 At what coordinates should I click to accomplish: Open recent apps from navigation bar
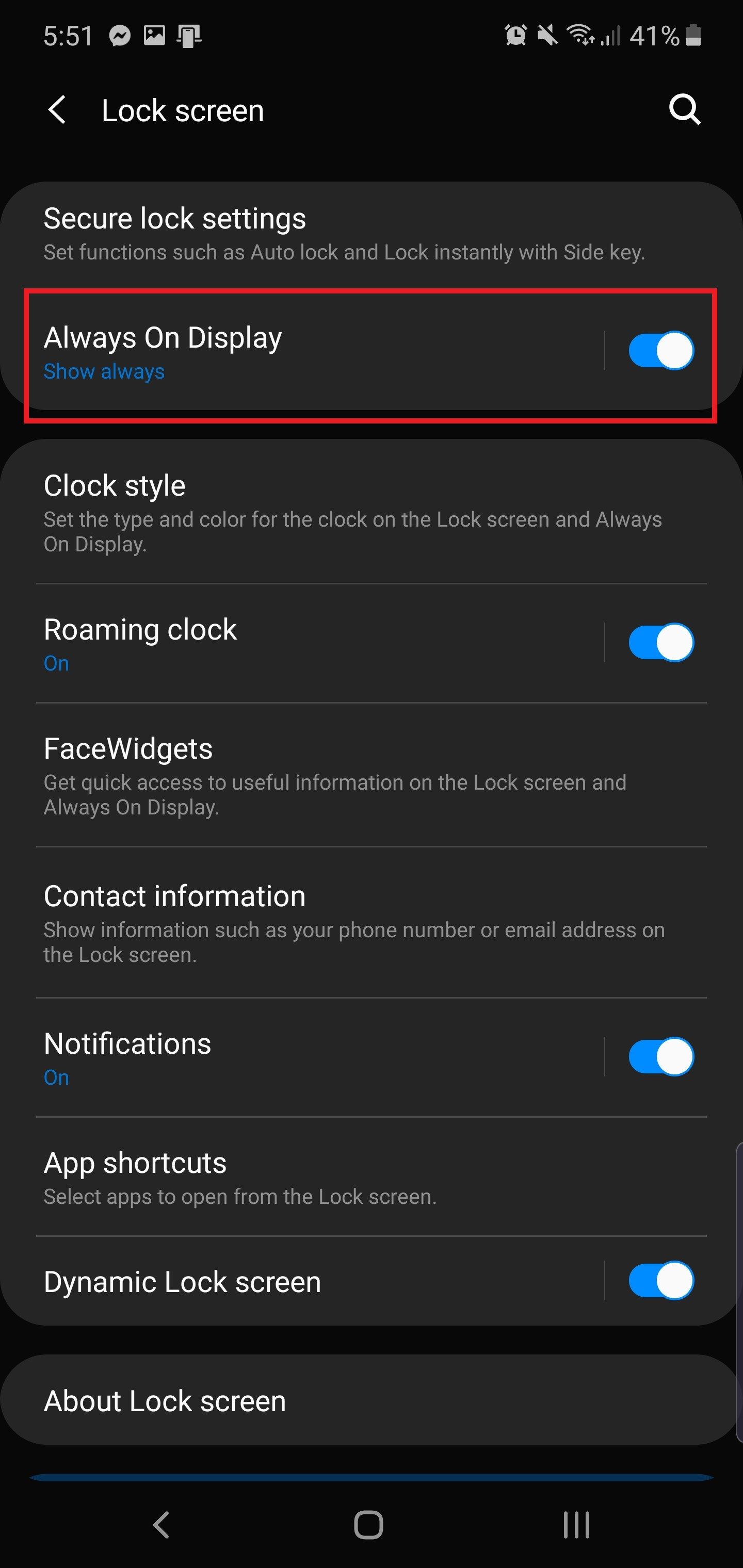[575, 1525]
